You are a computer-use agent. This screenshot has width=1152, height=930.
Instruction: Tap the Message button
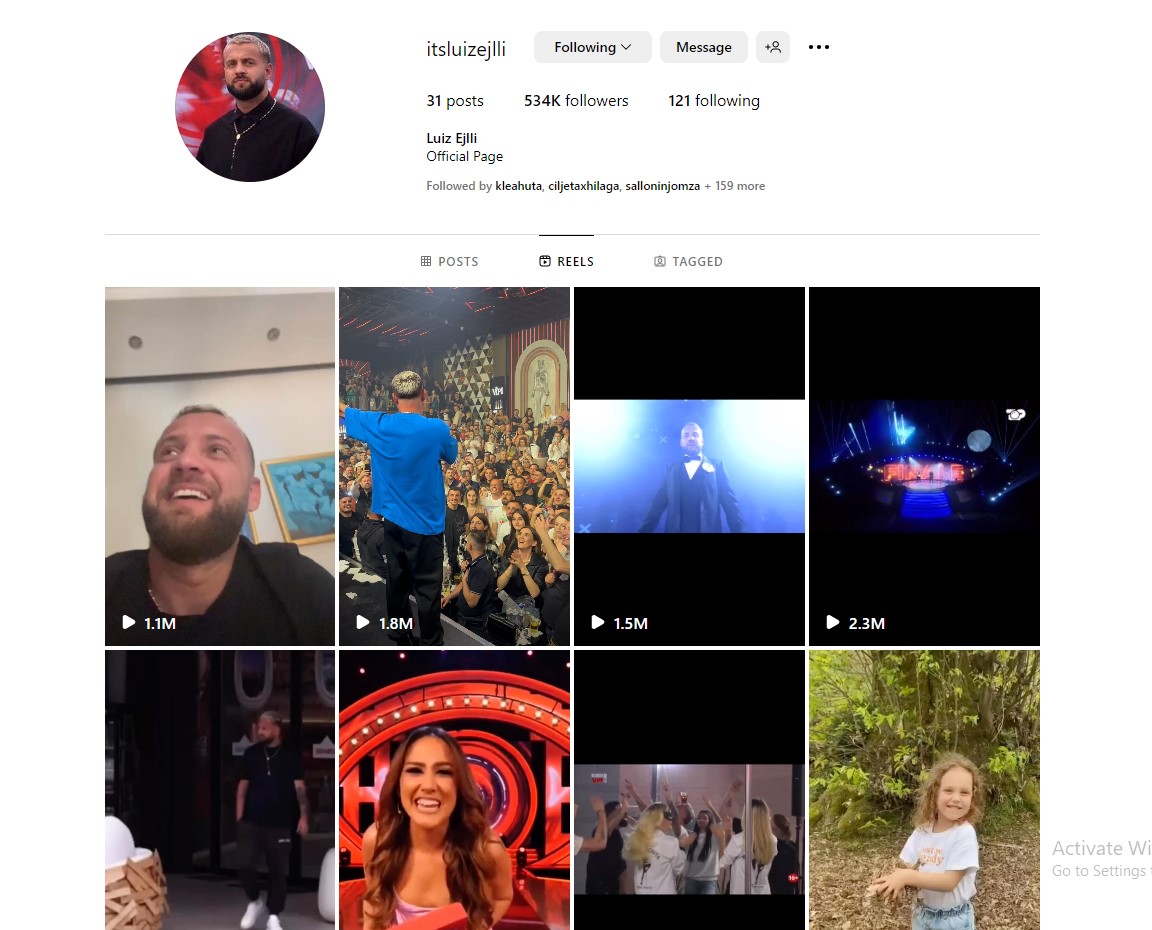coord(703,47)
